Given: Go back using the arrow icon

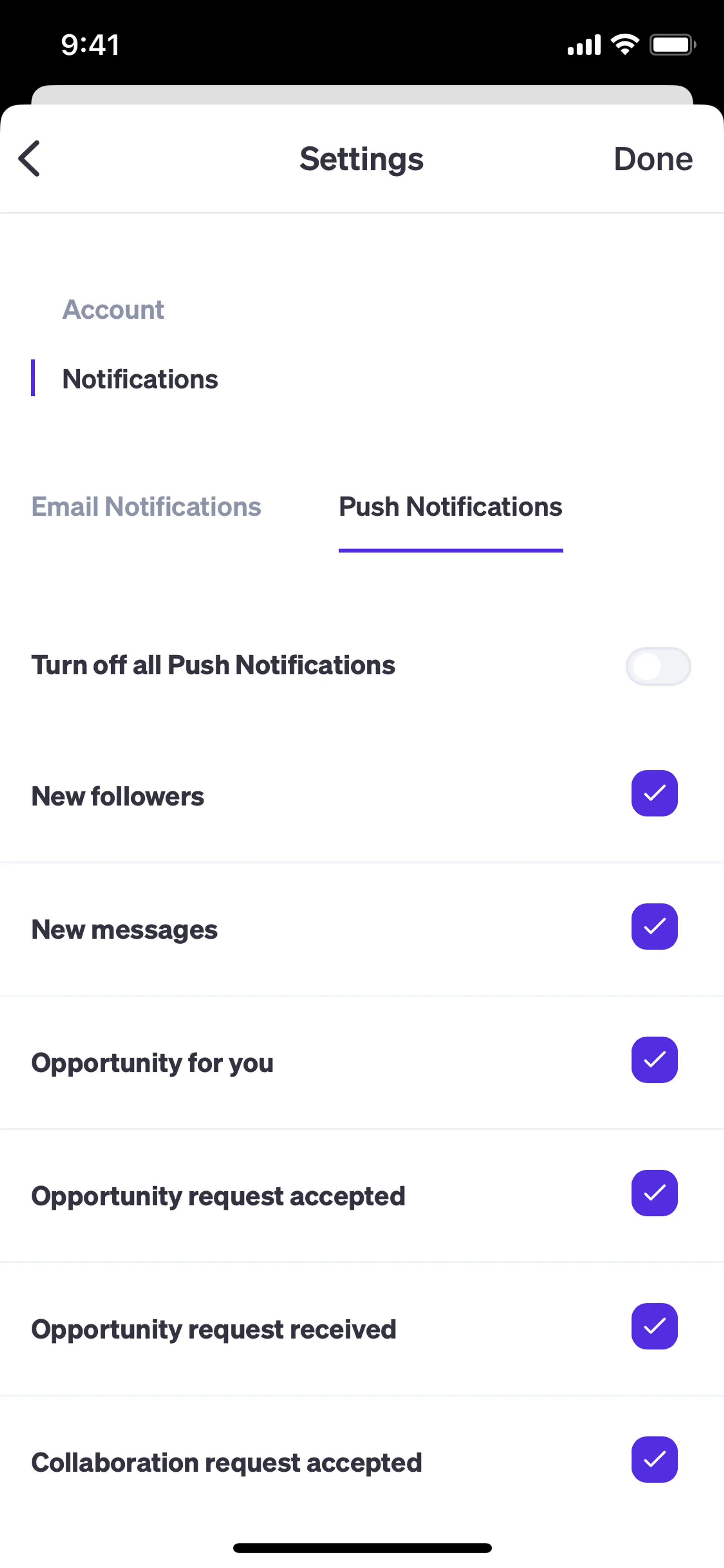Looking at the screenshot, I should 29,159.
